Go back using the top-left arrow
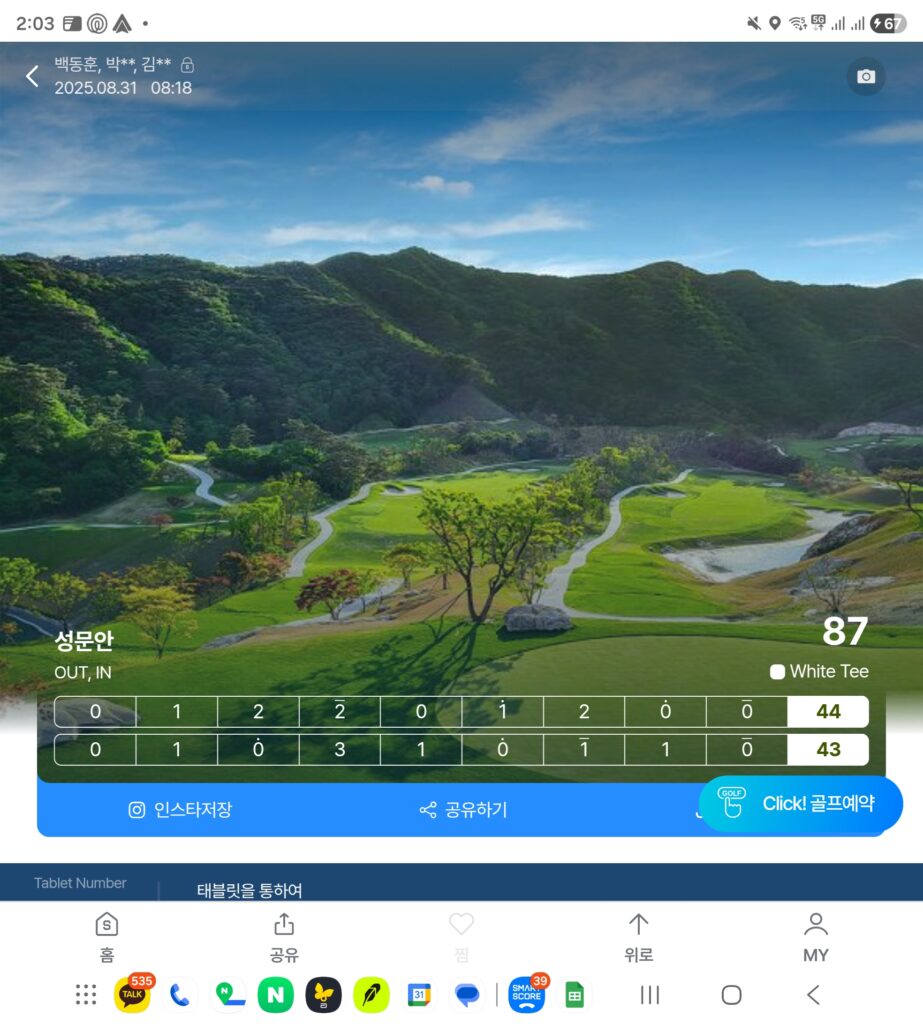The height and width of the screenshot is (1024, 923). (32, 76)
